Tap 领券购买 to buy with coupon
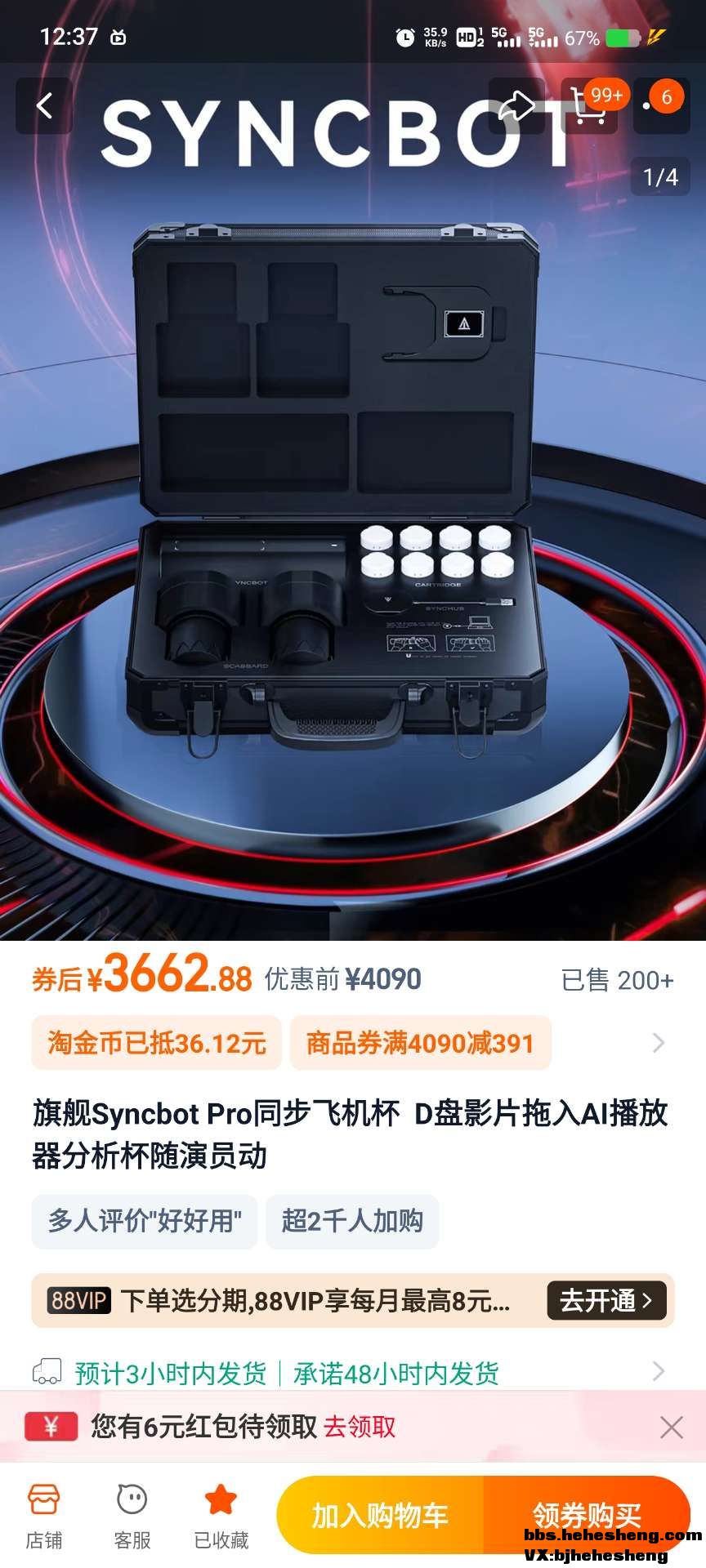 [x=587, y=1516]
